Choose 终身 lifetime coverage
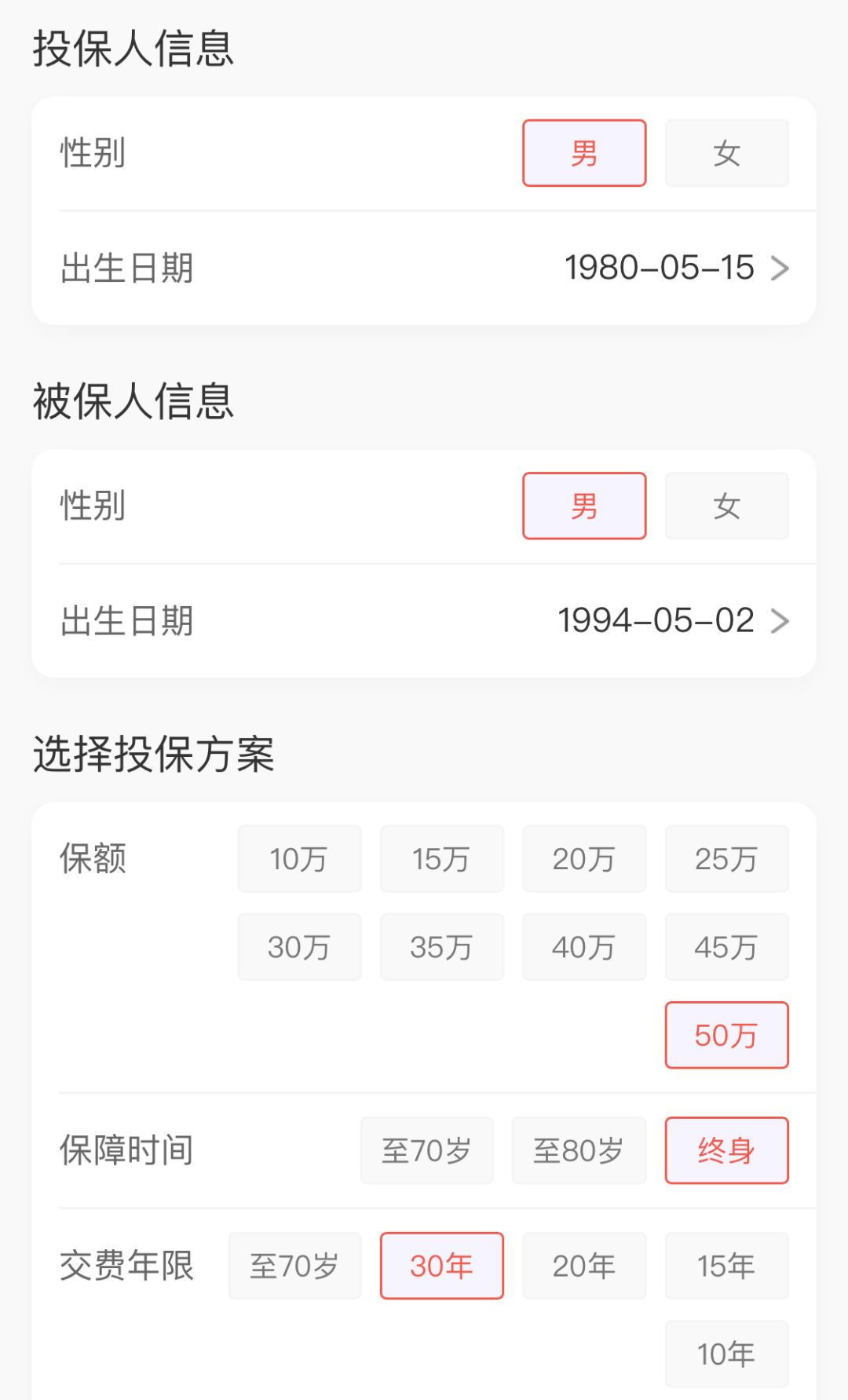The image size is (848, 1400). point(726,1150)
